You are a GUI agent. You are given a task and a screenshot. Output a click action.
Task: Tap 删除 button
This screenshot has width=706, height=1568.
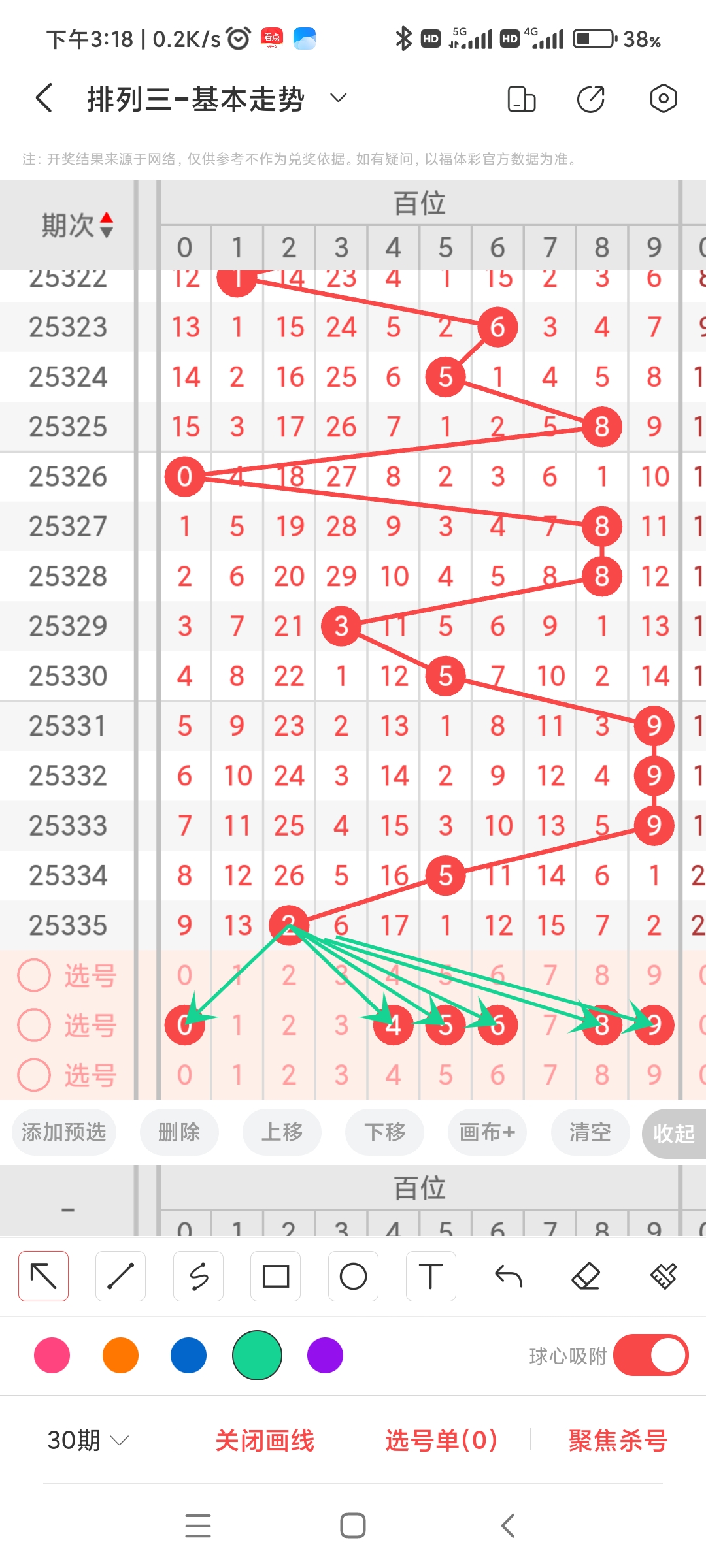tap(178, 1132)
